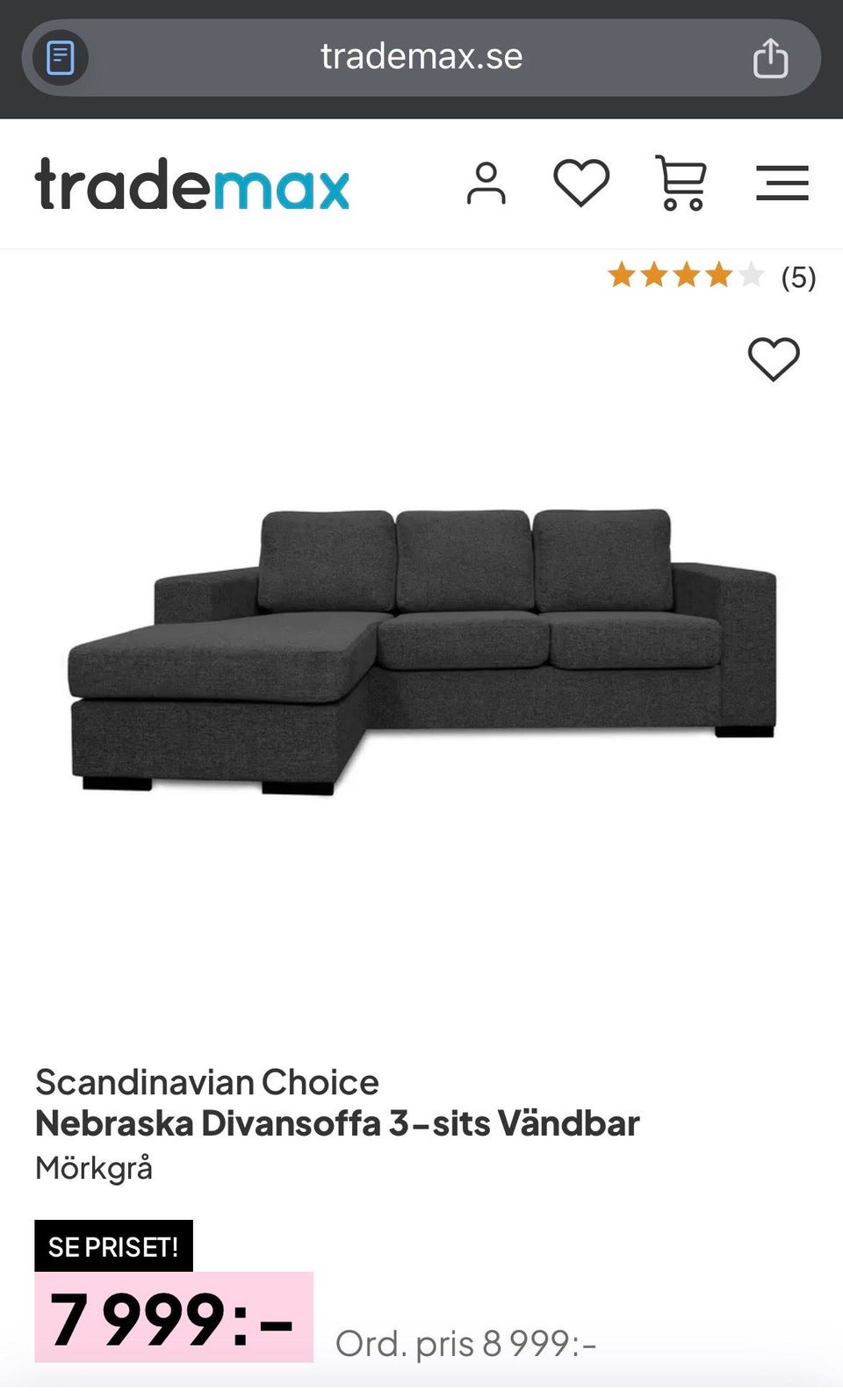Enlarge the Nebraska sofa product image
The height and width of the screenshot is (1400, 843).
[421, 652]
